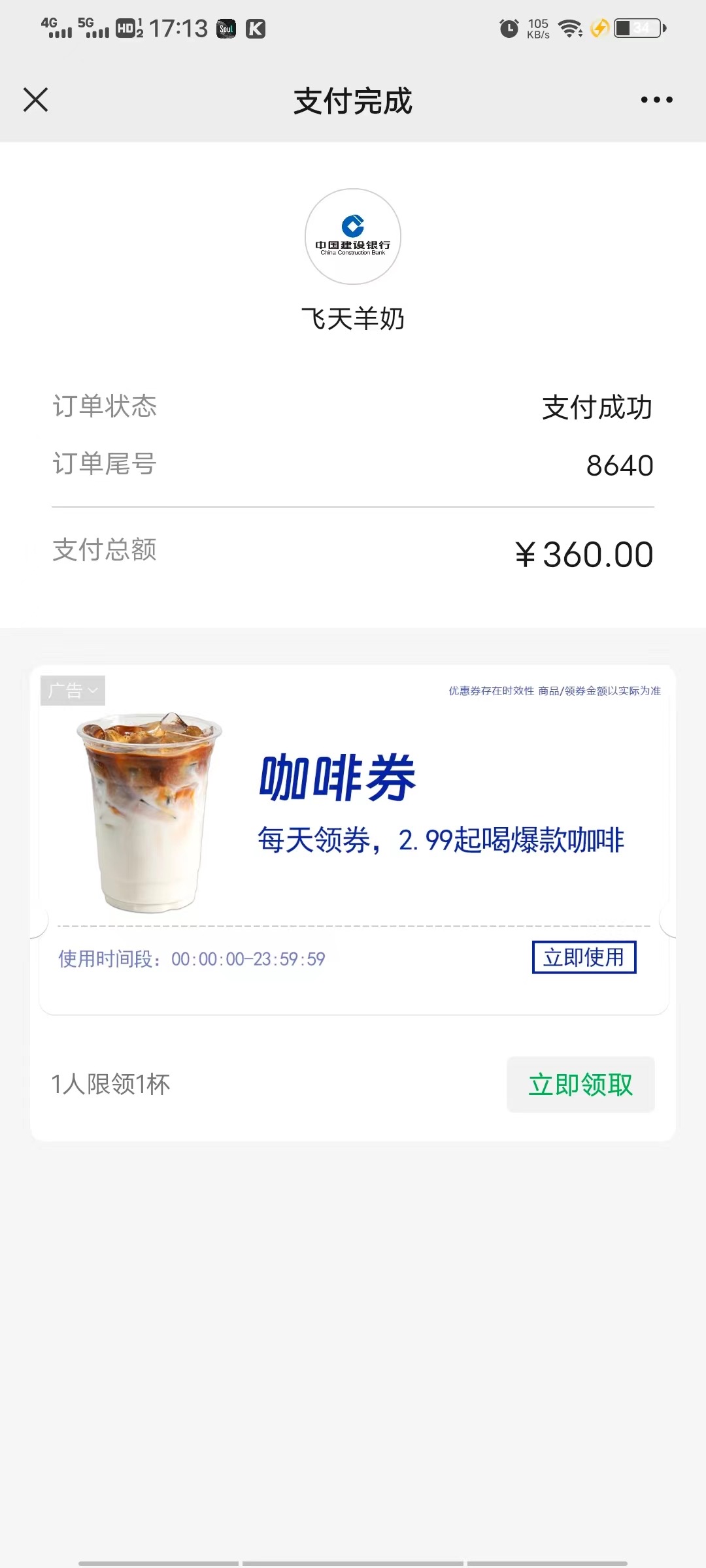Claim the coupon with 立即领取

(x=580, y=1085)
